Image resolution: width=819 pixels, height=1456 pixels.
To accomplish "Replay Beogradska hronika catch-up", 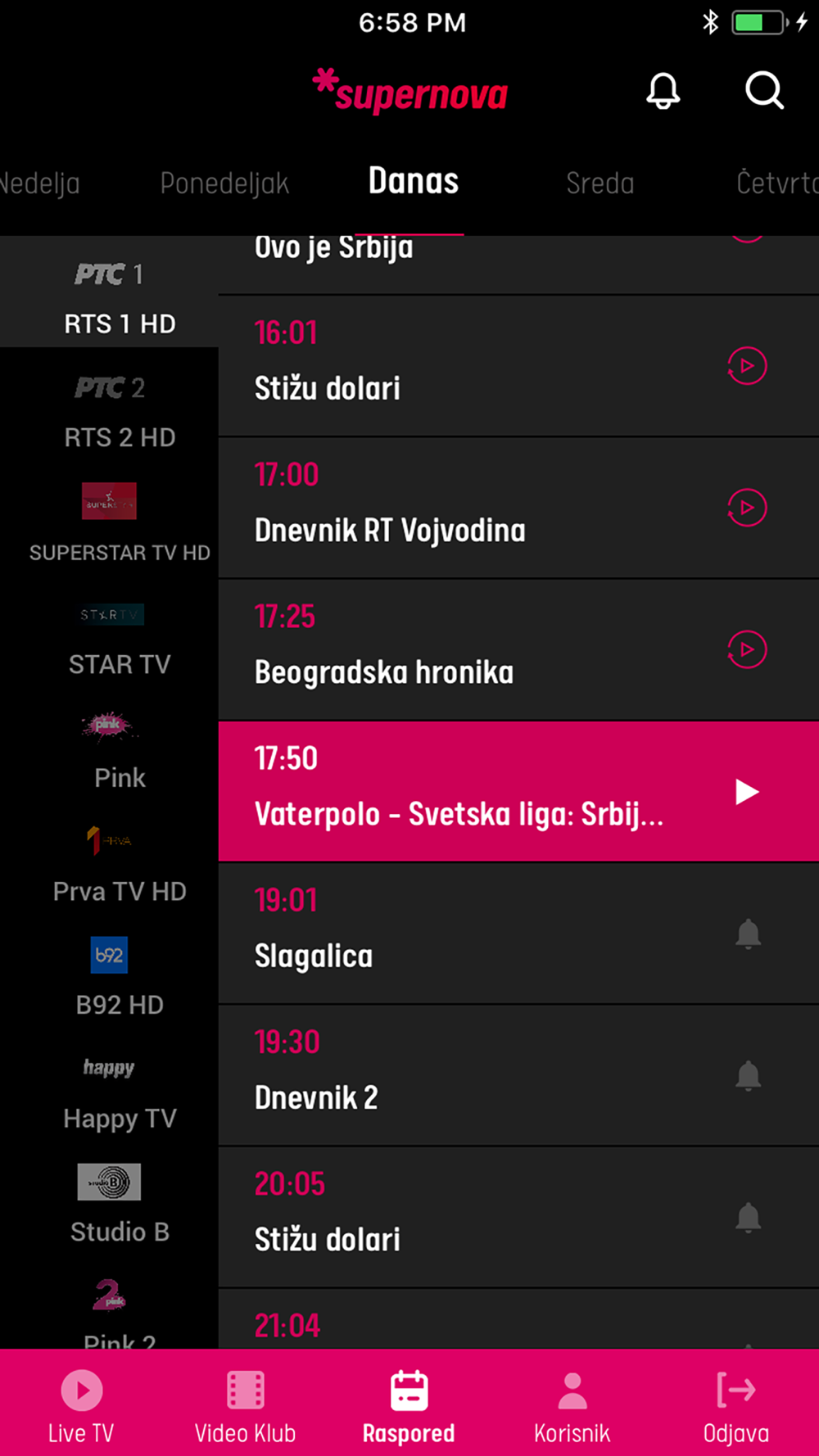I will click(747, 649).
